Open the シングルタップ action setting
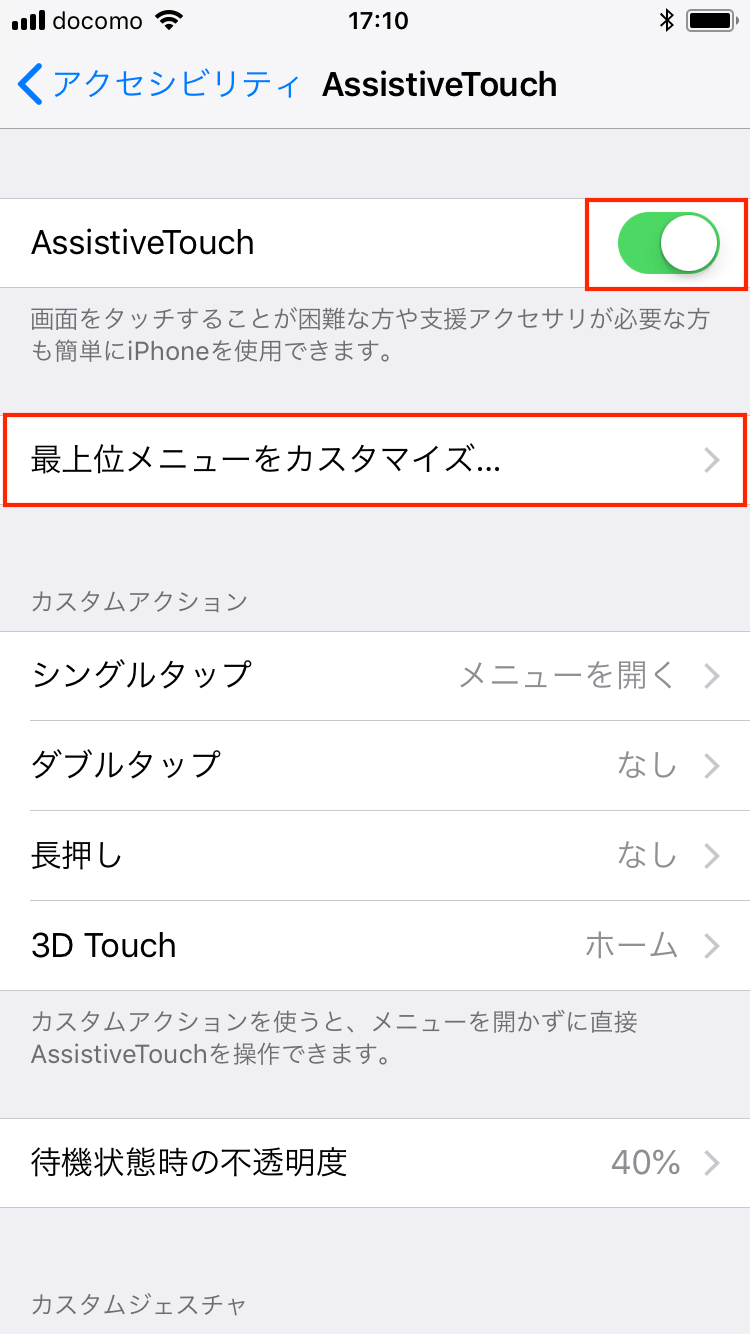 click(x=375, y=676)
